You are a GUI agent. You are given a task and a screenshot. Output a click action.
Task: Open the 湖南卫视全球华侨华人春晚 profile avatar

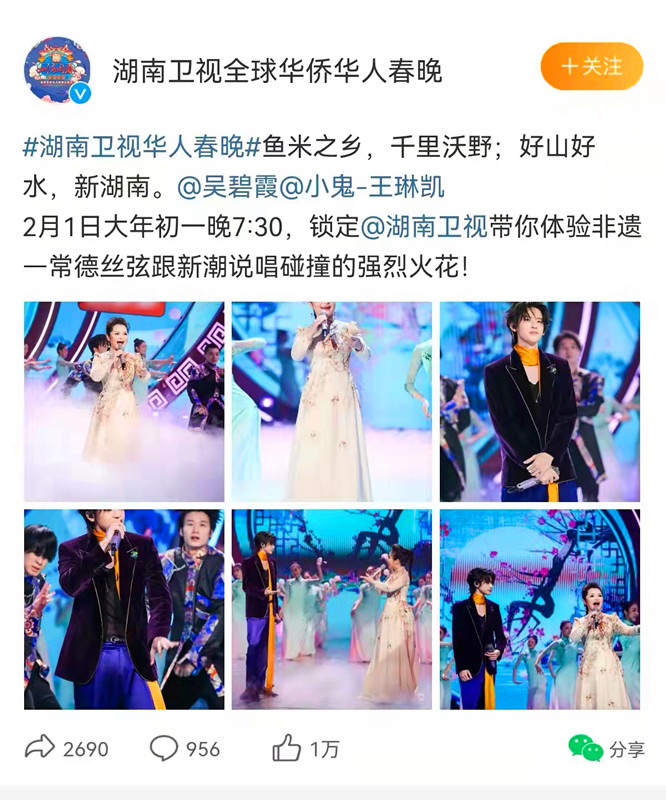(57, 70)
